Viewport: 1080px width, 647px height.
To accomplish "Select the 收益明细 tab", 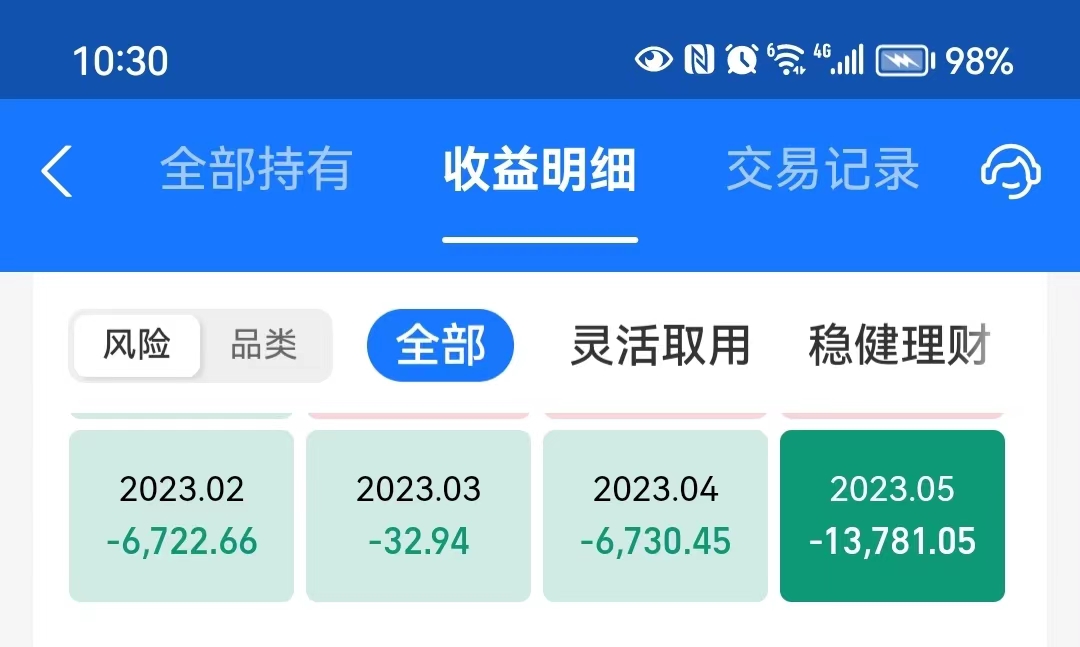I will (540, 170).
